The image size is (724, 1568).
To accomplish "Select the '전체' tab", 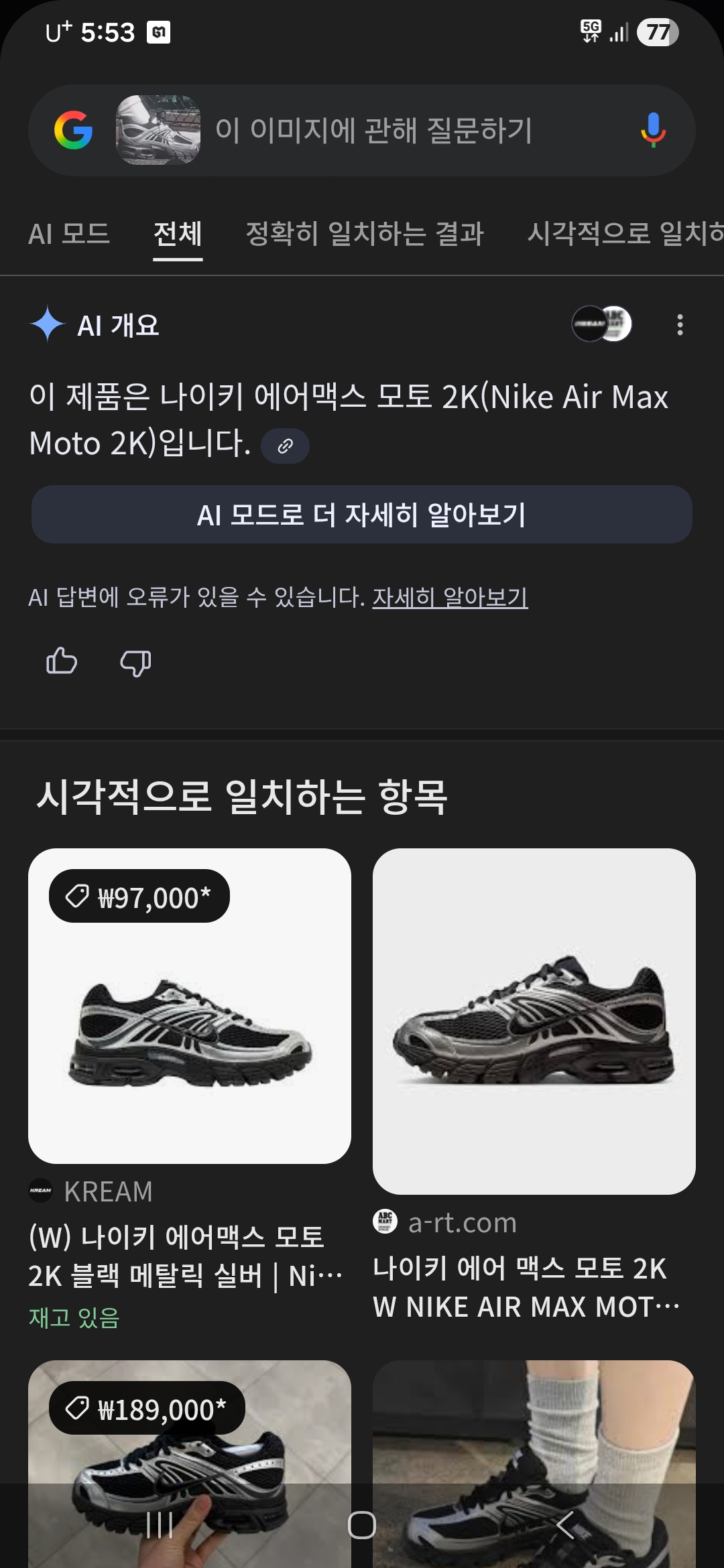I will pyautogui.click(x=178, y=234).
